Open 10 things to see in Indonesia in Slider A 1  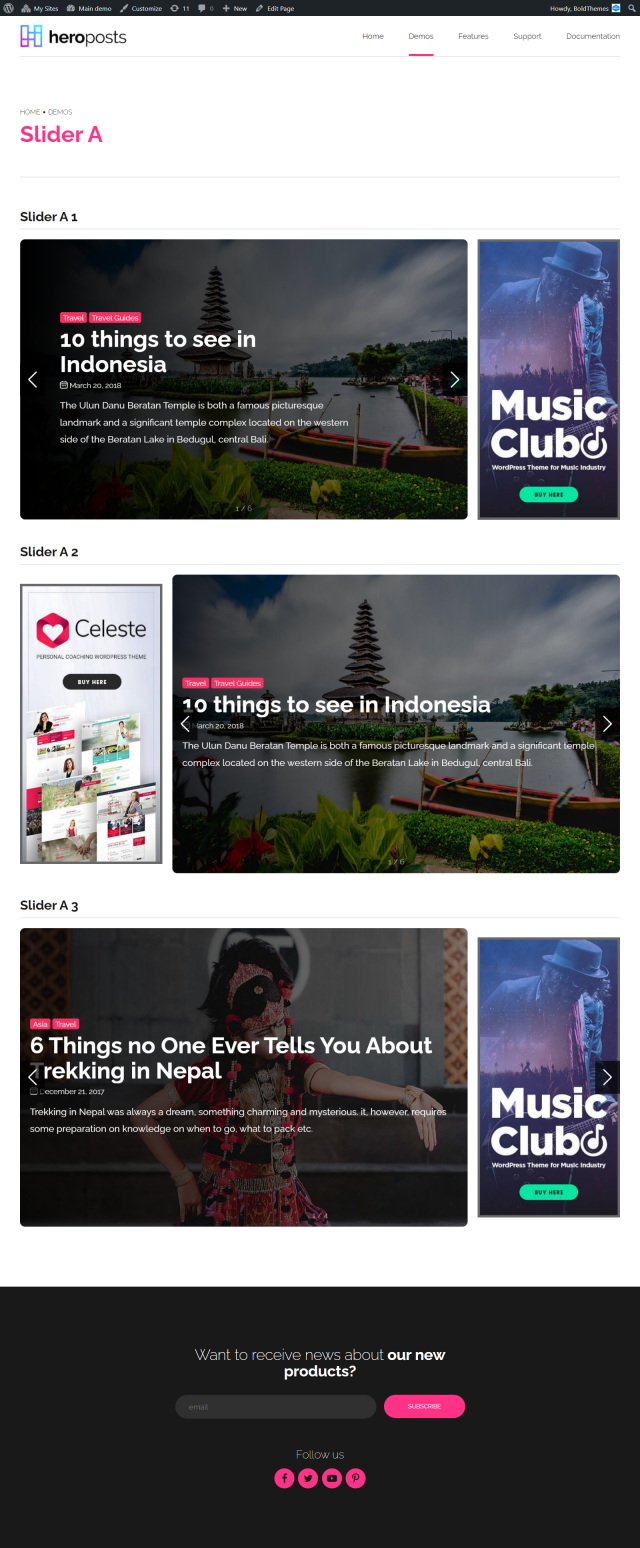pyautogui.click(x=157, y=351)
